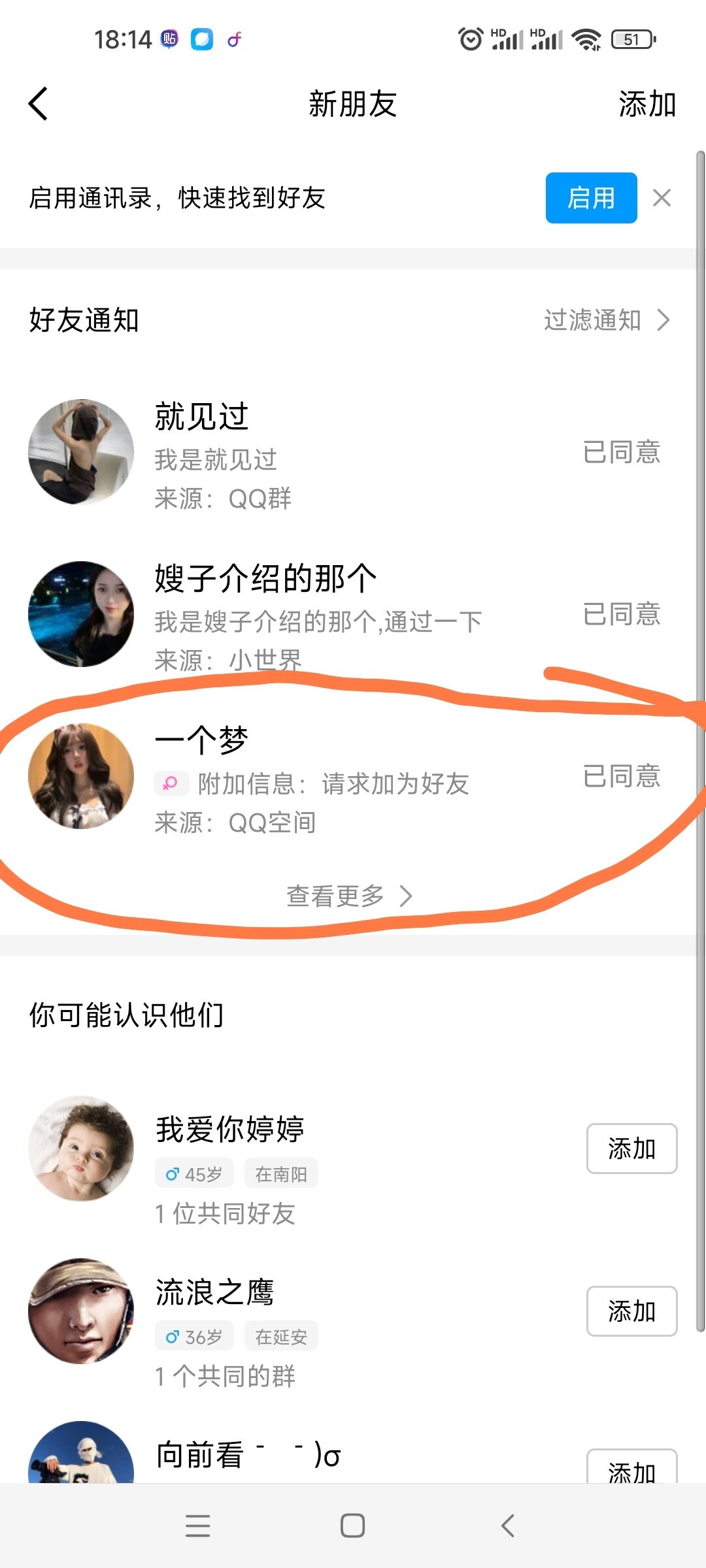Screen dimensions: 706x1568
Task: Tap 添加 in the top bar
Action: [x=647, y=105]
